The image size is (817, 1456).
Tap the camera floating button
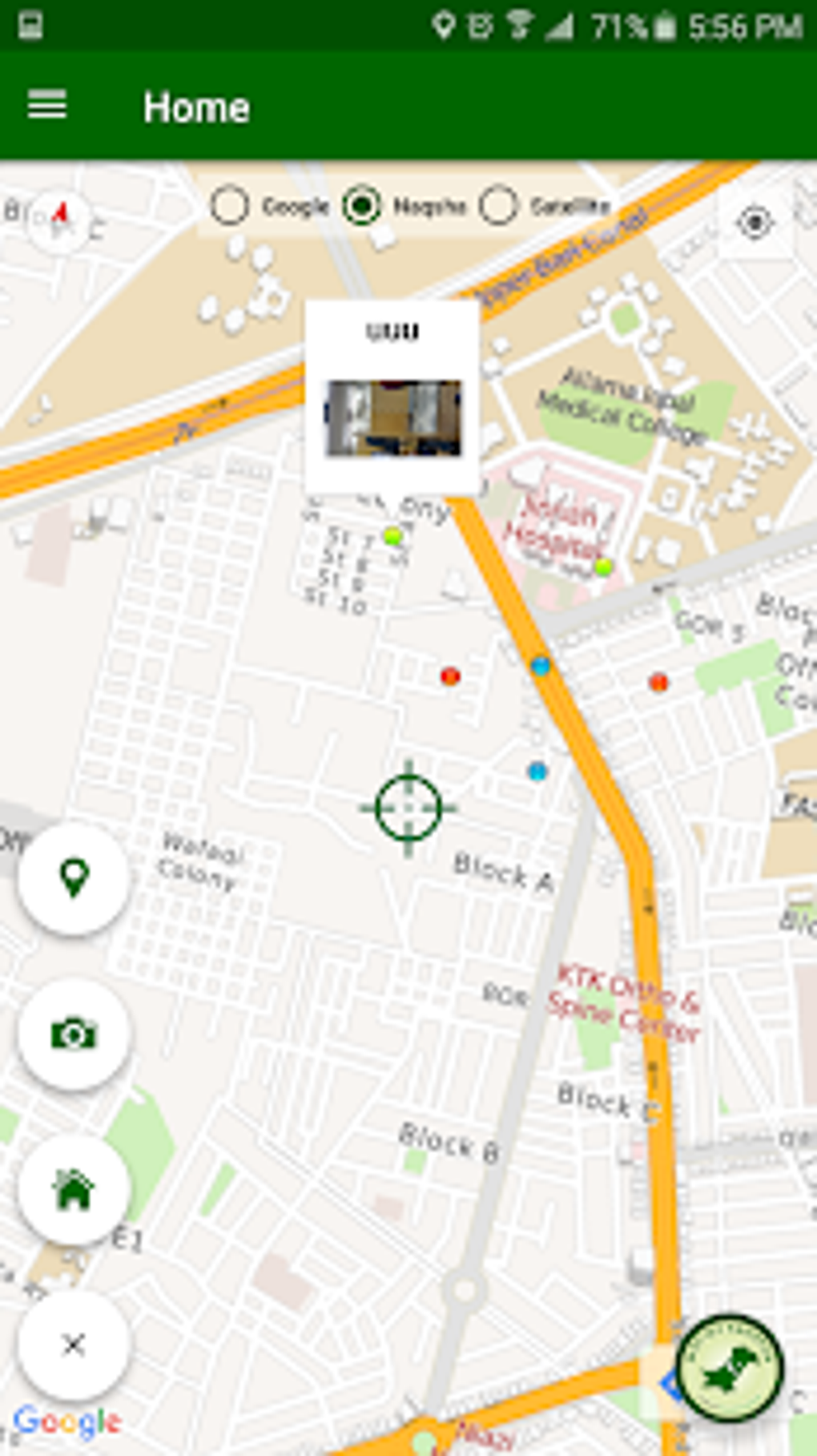click(x=74, y=1034)
